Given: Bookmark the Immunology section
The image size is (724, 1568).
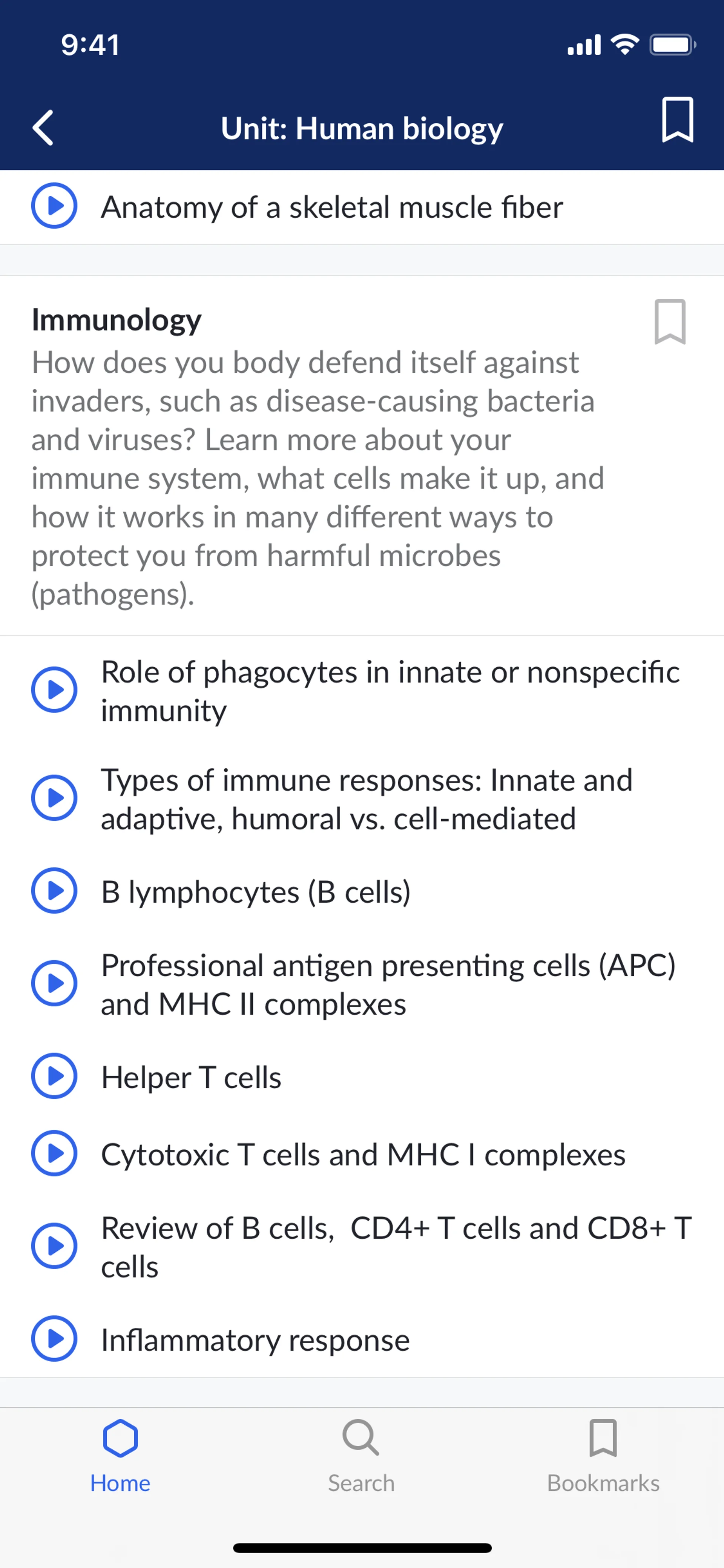Looking at the screenshot, I should click(669, 321).
